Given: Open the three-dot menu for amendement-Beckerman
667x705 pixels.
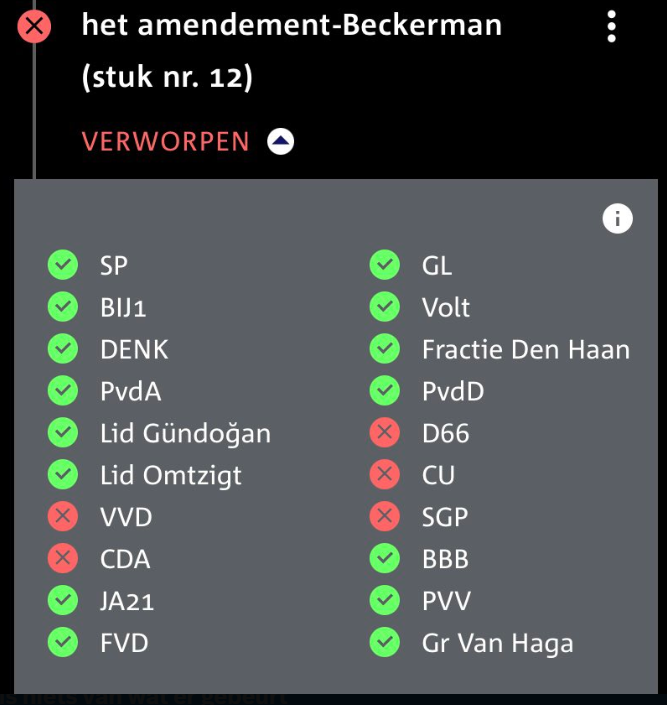Looking at the screenshot, I should [612, 27].
